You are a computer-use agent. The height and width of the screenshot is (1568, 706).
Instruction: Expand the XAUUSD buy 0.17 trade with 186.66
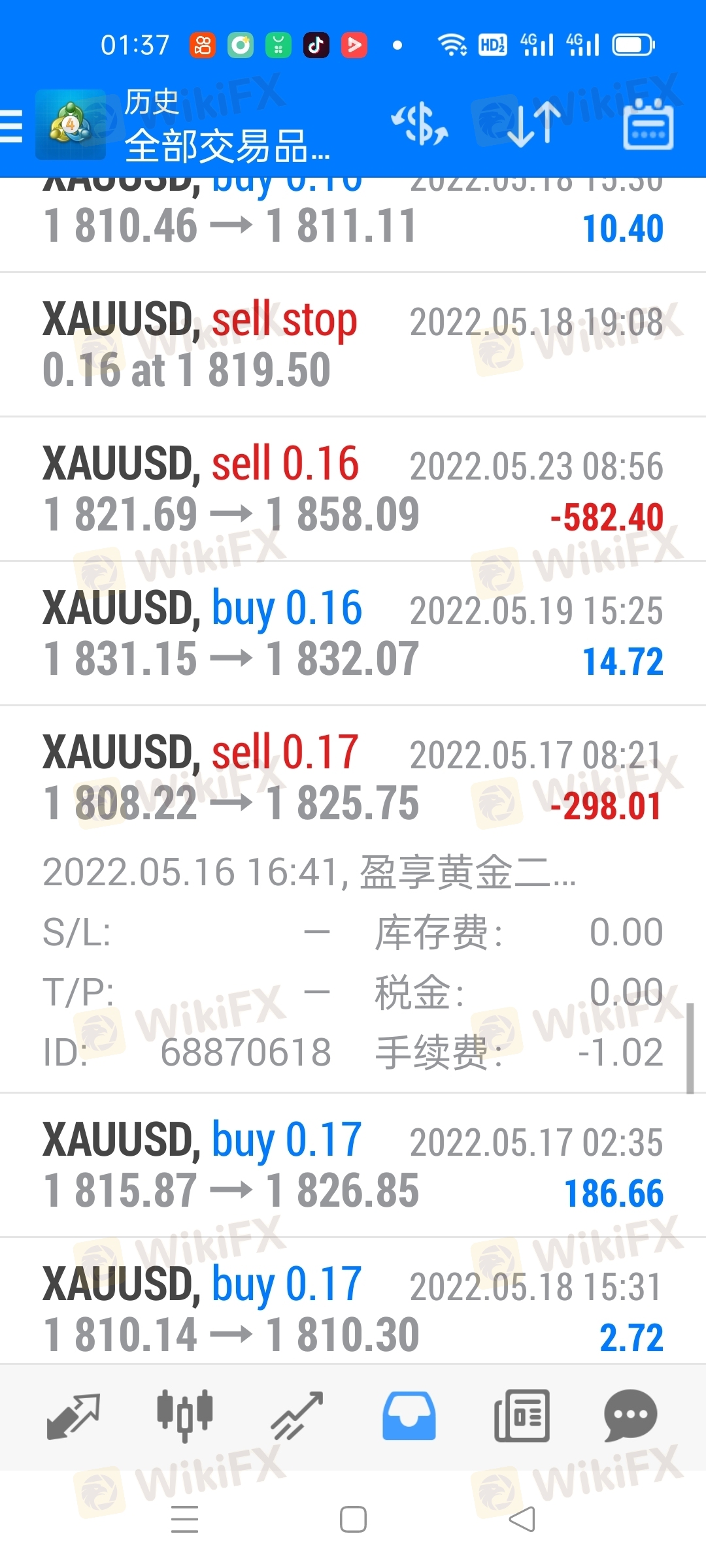tap(353, 1166)
